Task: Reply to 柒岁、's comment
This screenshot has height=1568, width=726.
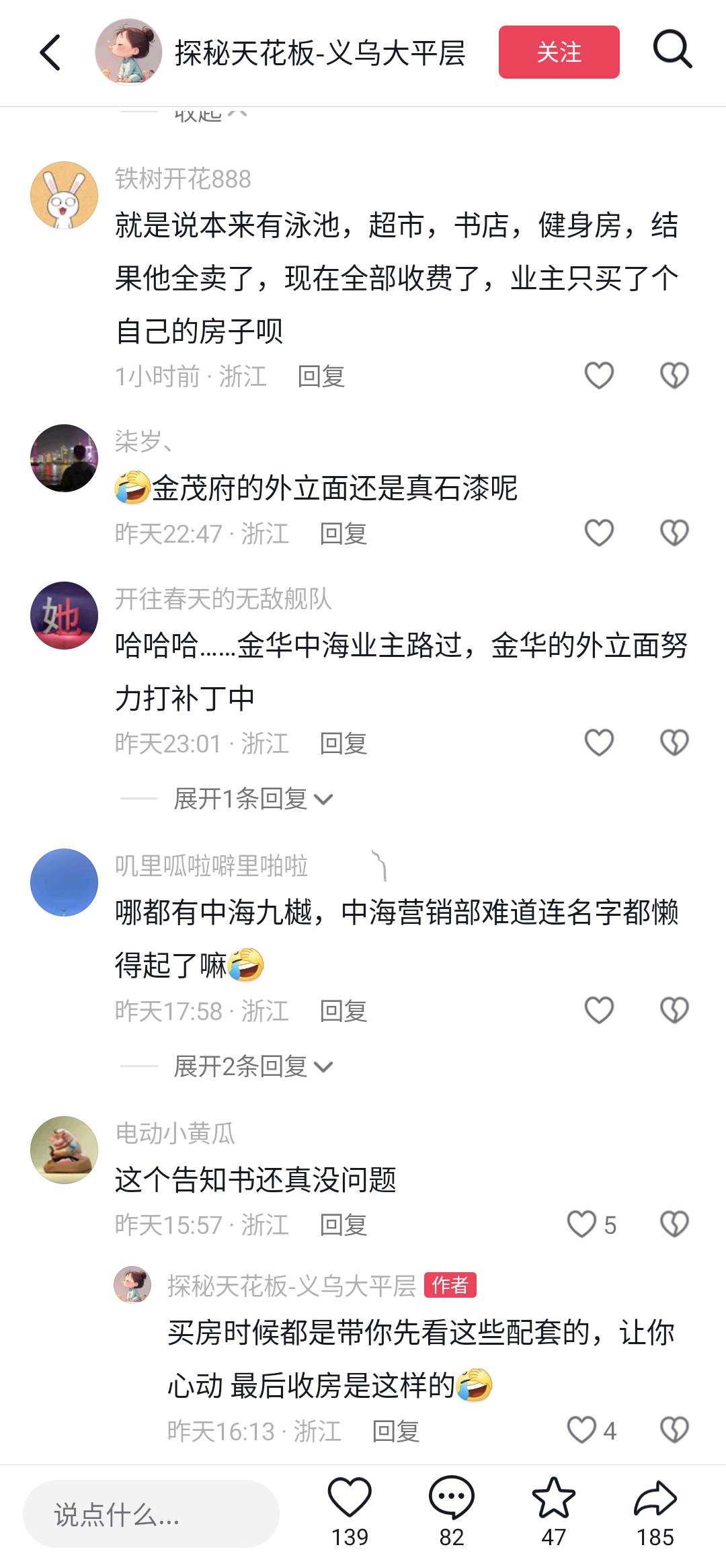Action: point(343,534)
